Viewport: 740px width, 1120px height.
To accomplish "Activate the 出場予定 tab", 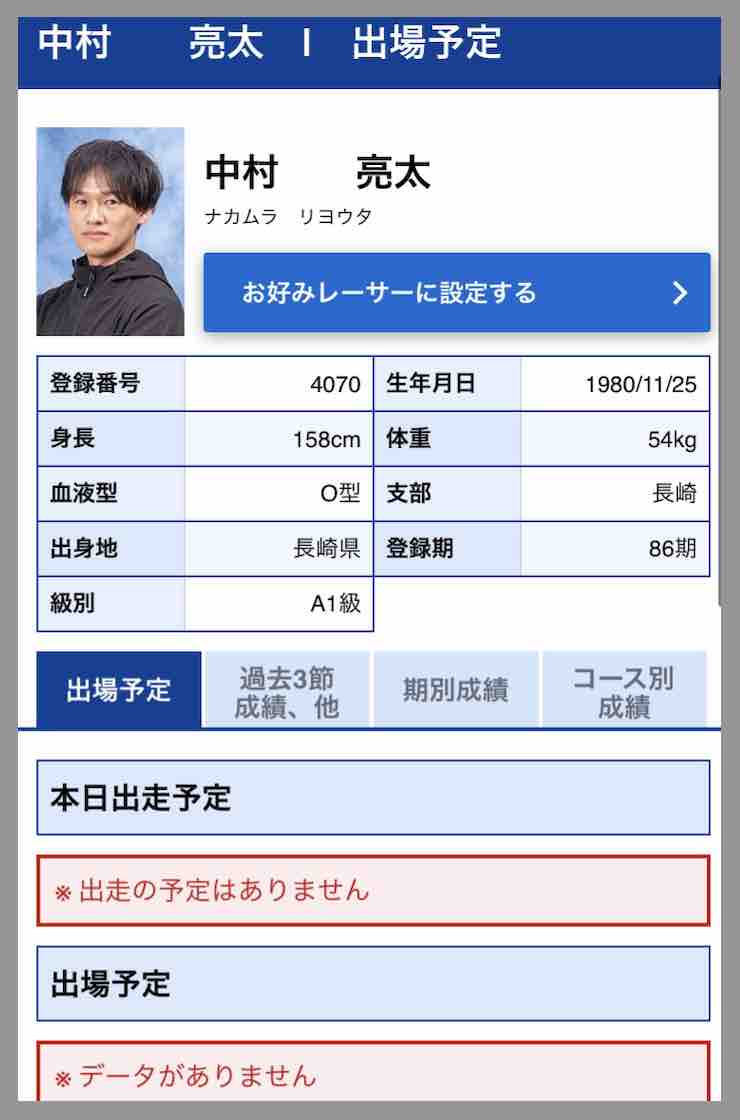I will (x=117, y=686).
